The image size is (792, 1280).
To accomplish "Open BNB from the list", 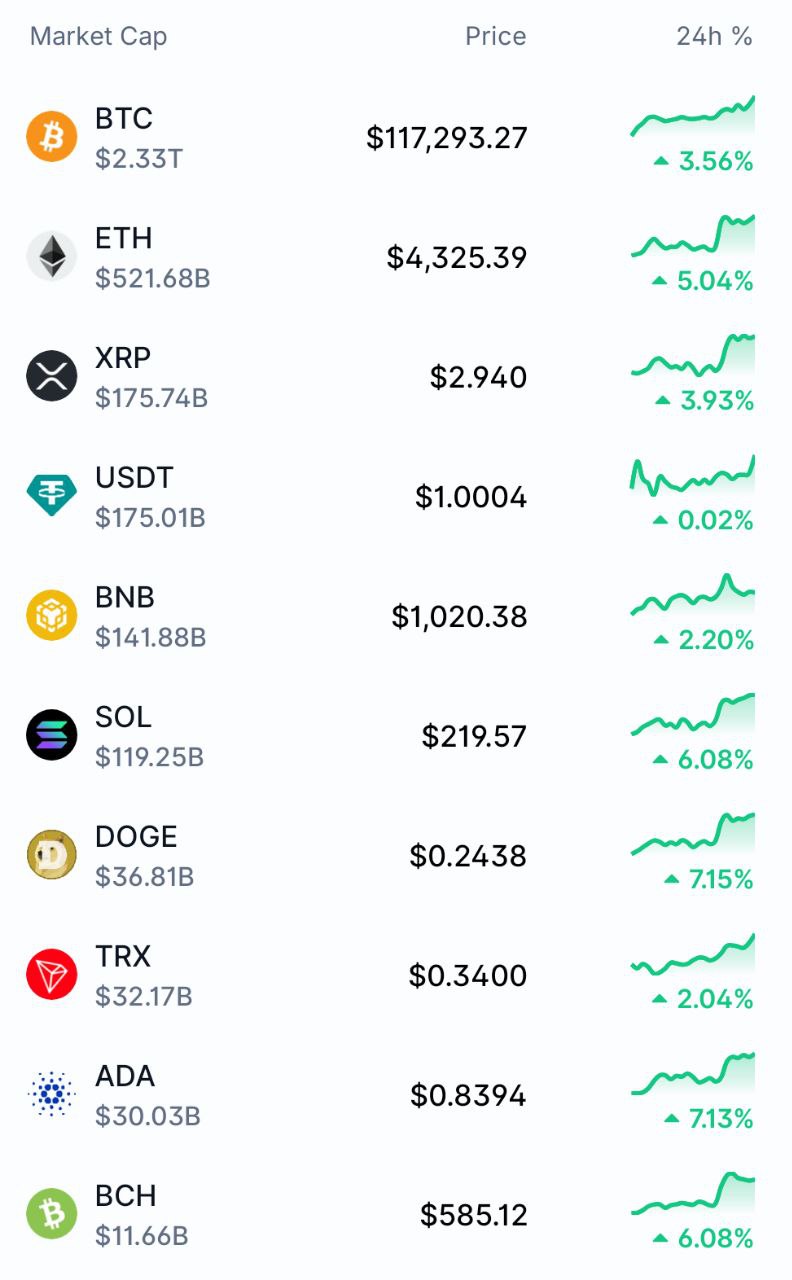I will point(125,598).
